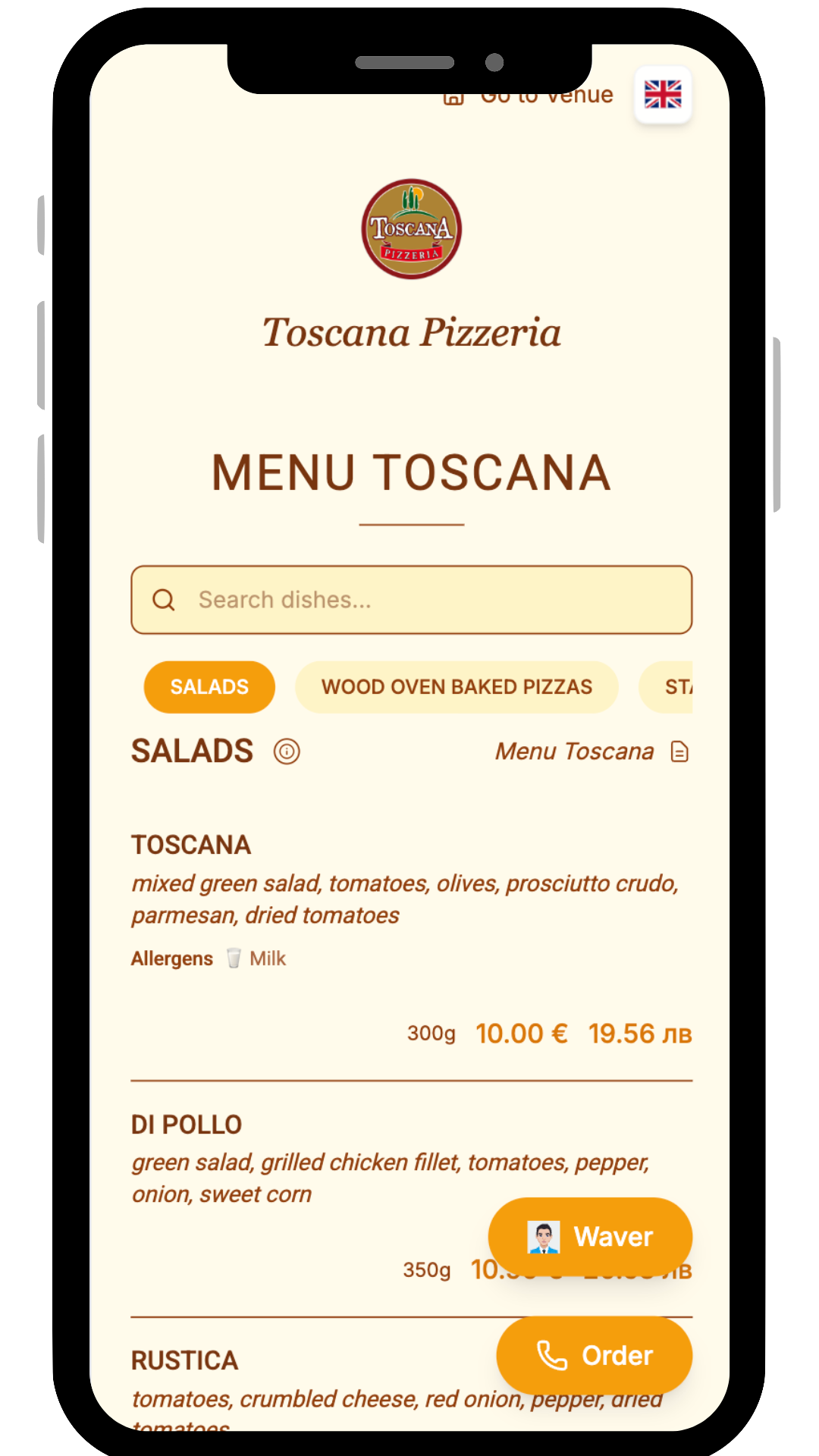
Task: Call the Waver assistant button
Action: 590,1237
